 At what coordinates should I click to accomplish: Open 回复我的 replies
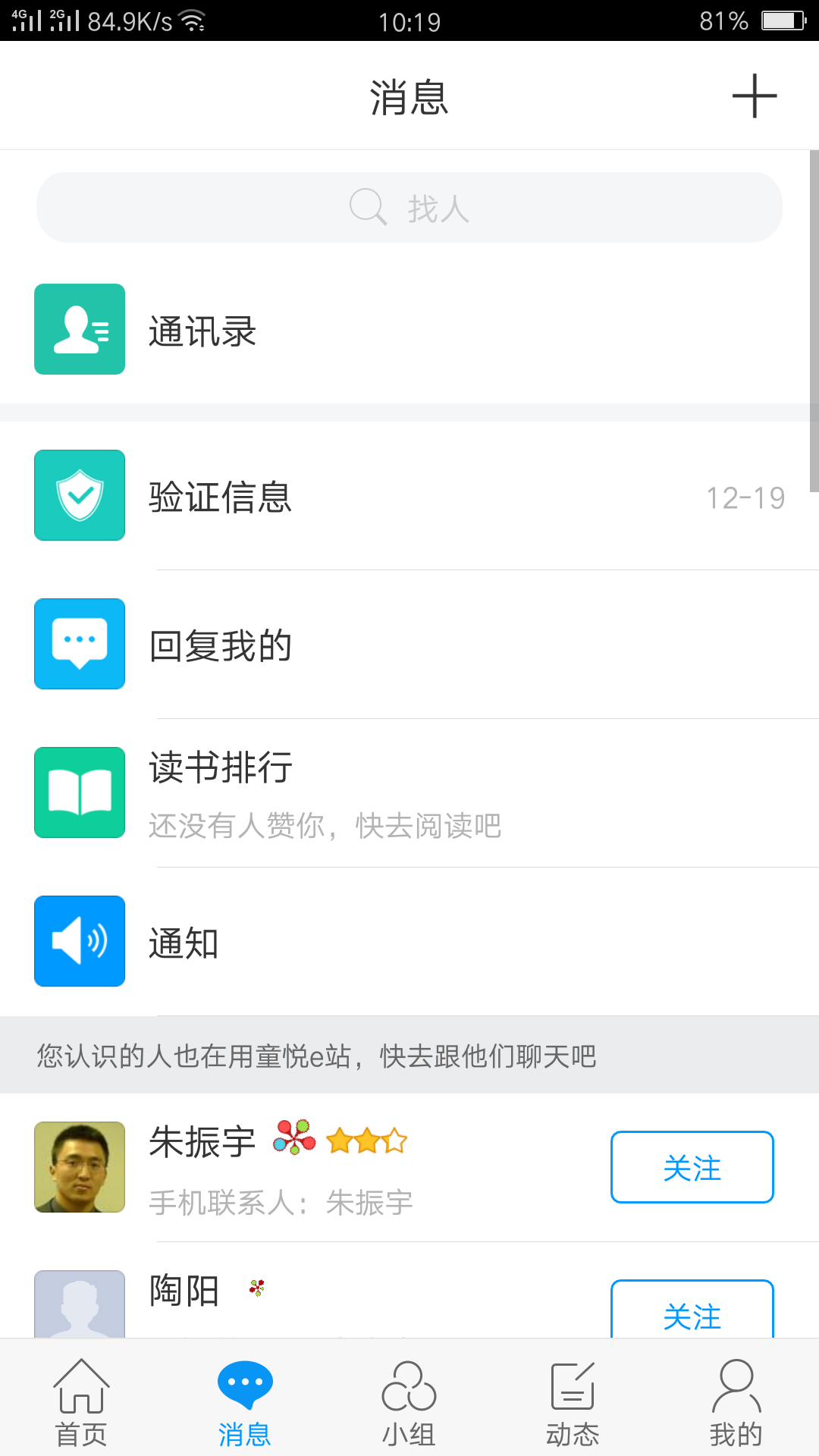[409, 645]
